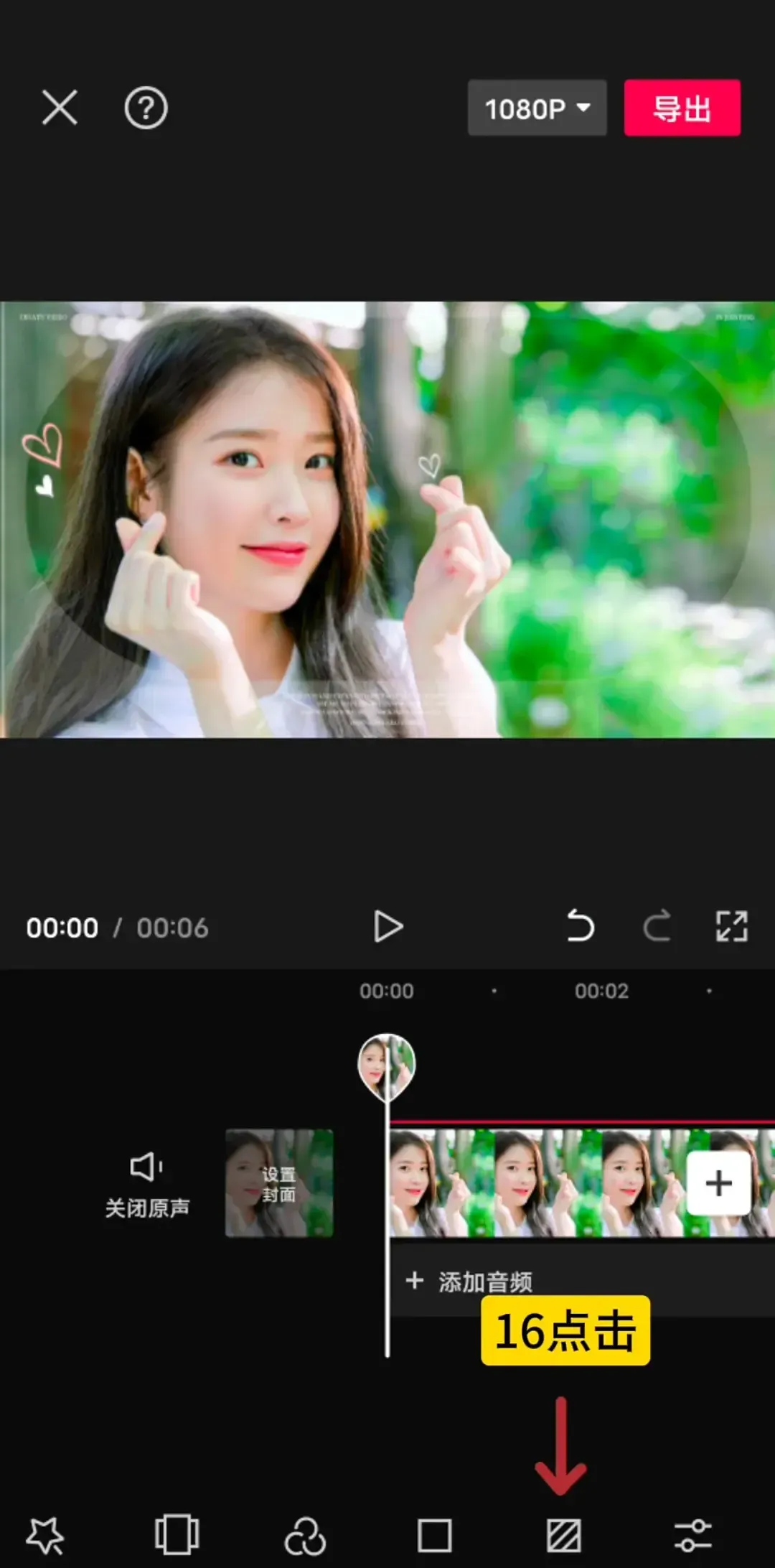Mute original sound with 关闭原声
Screen dimensions: 775x1568
tap(147, 1185)
